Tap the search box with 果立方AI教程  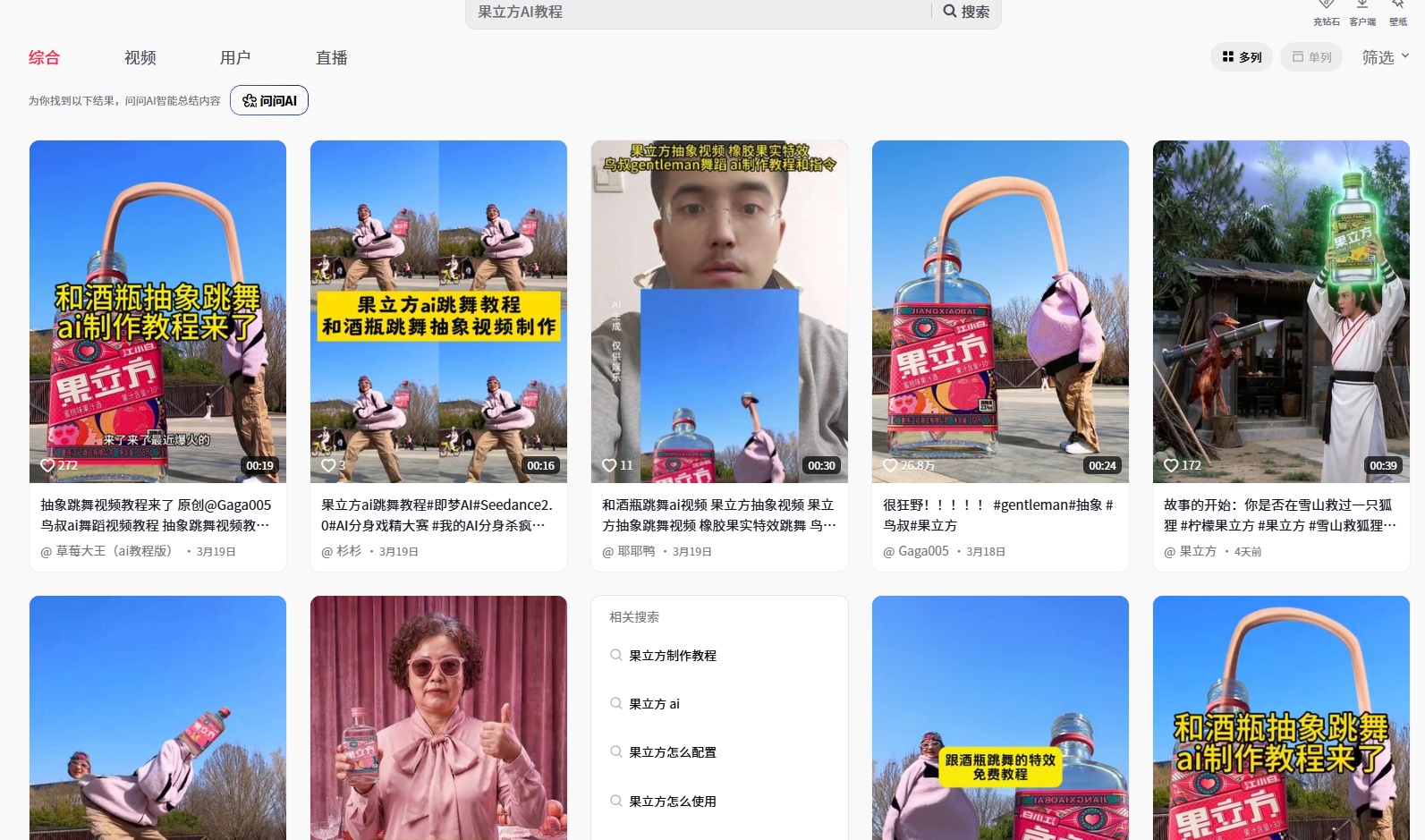(698, 13)
